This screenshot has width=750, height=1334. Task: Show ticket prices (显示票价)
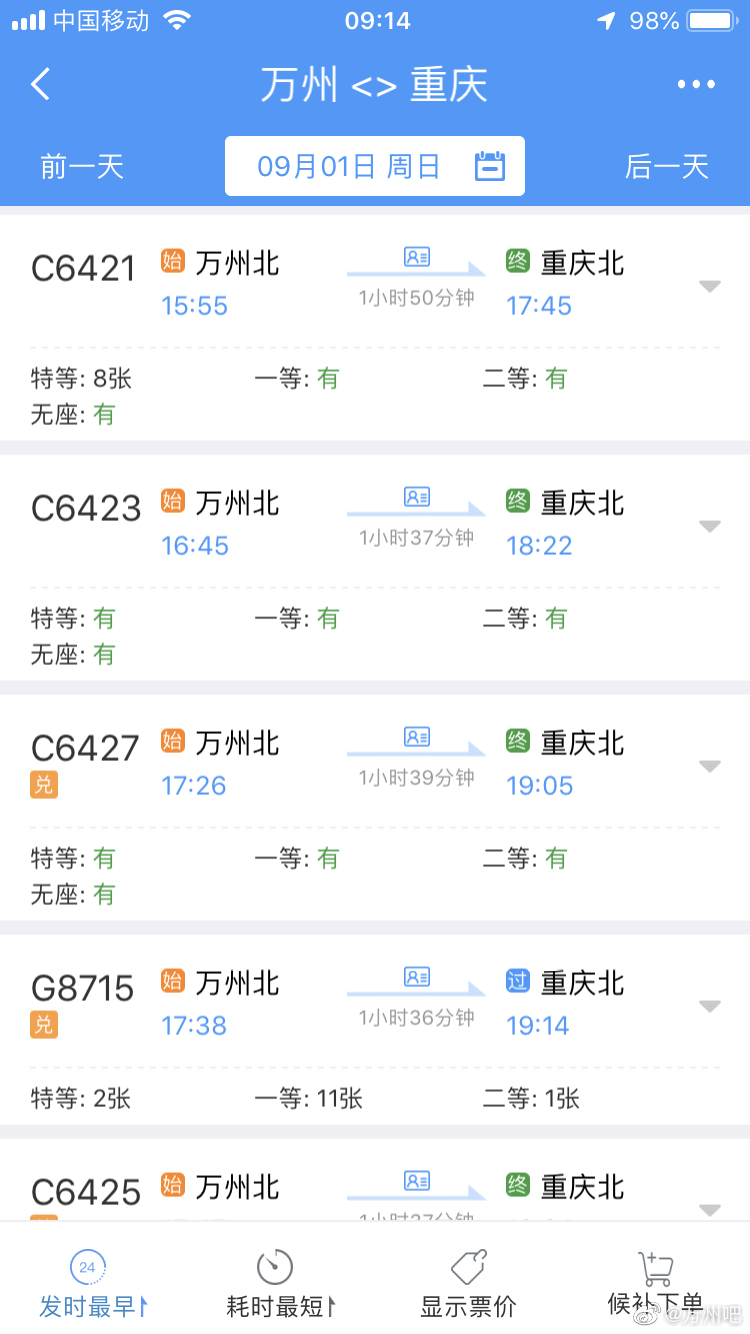tap(468, 1284)
